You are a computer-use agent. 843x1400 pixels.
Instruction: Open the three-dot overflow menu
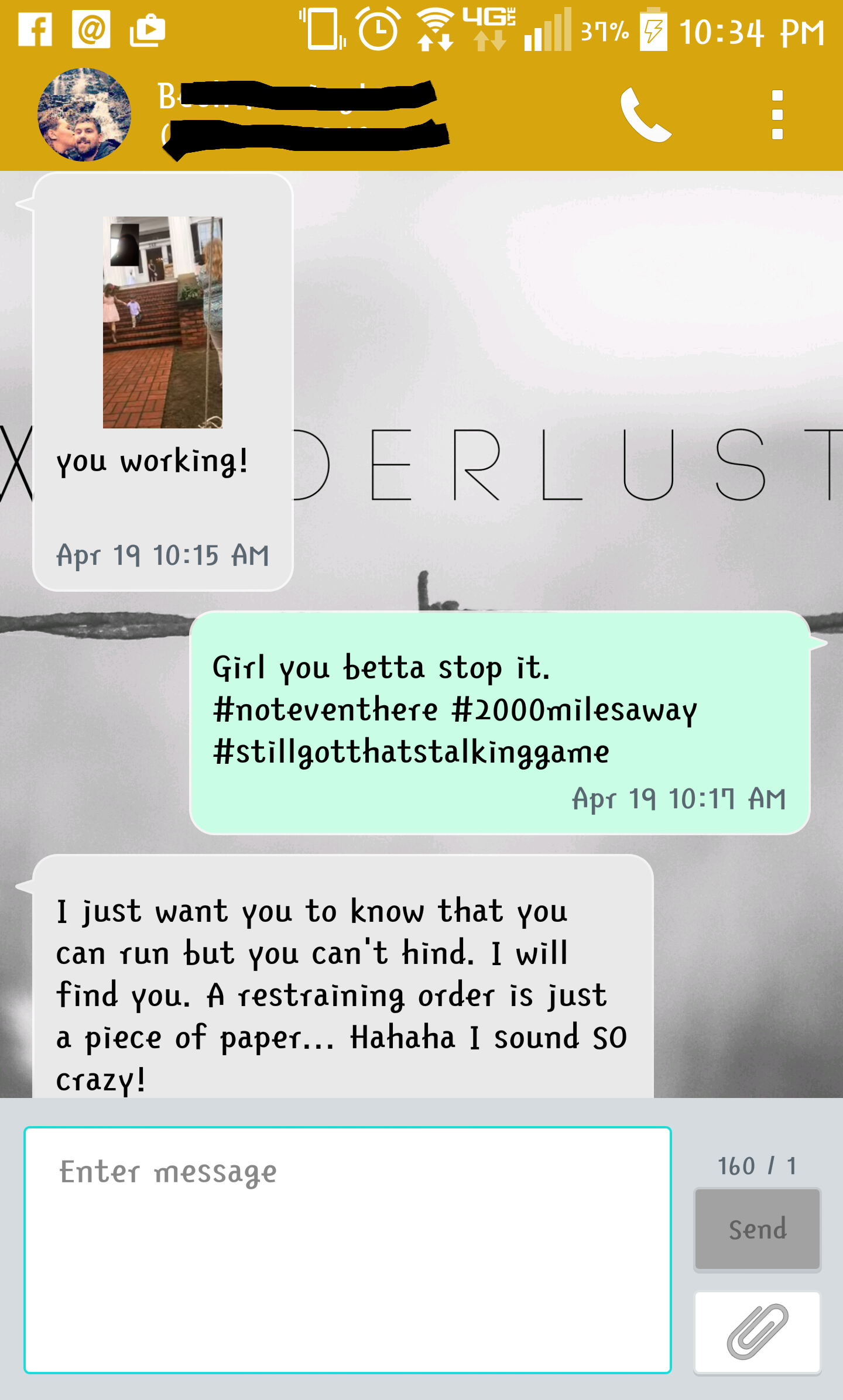point(777,115)
